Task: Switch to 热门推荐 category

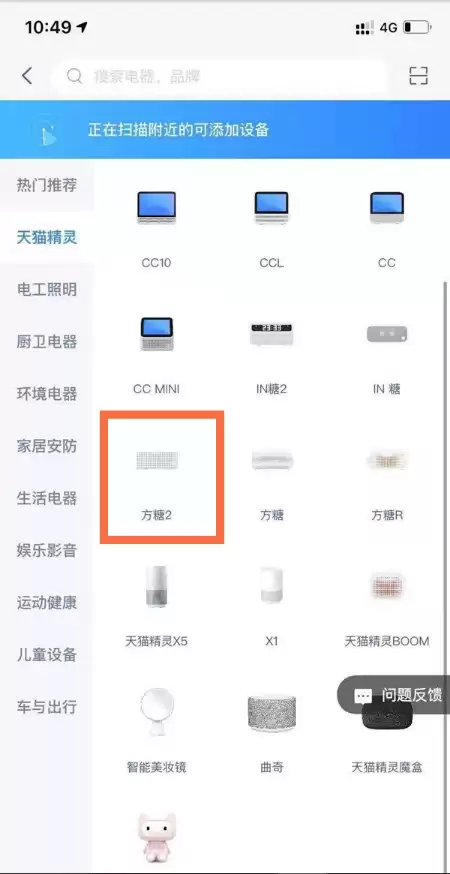Action: pyautogui.click(x=46, y=185)
